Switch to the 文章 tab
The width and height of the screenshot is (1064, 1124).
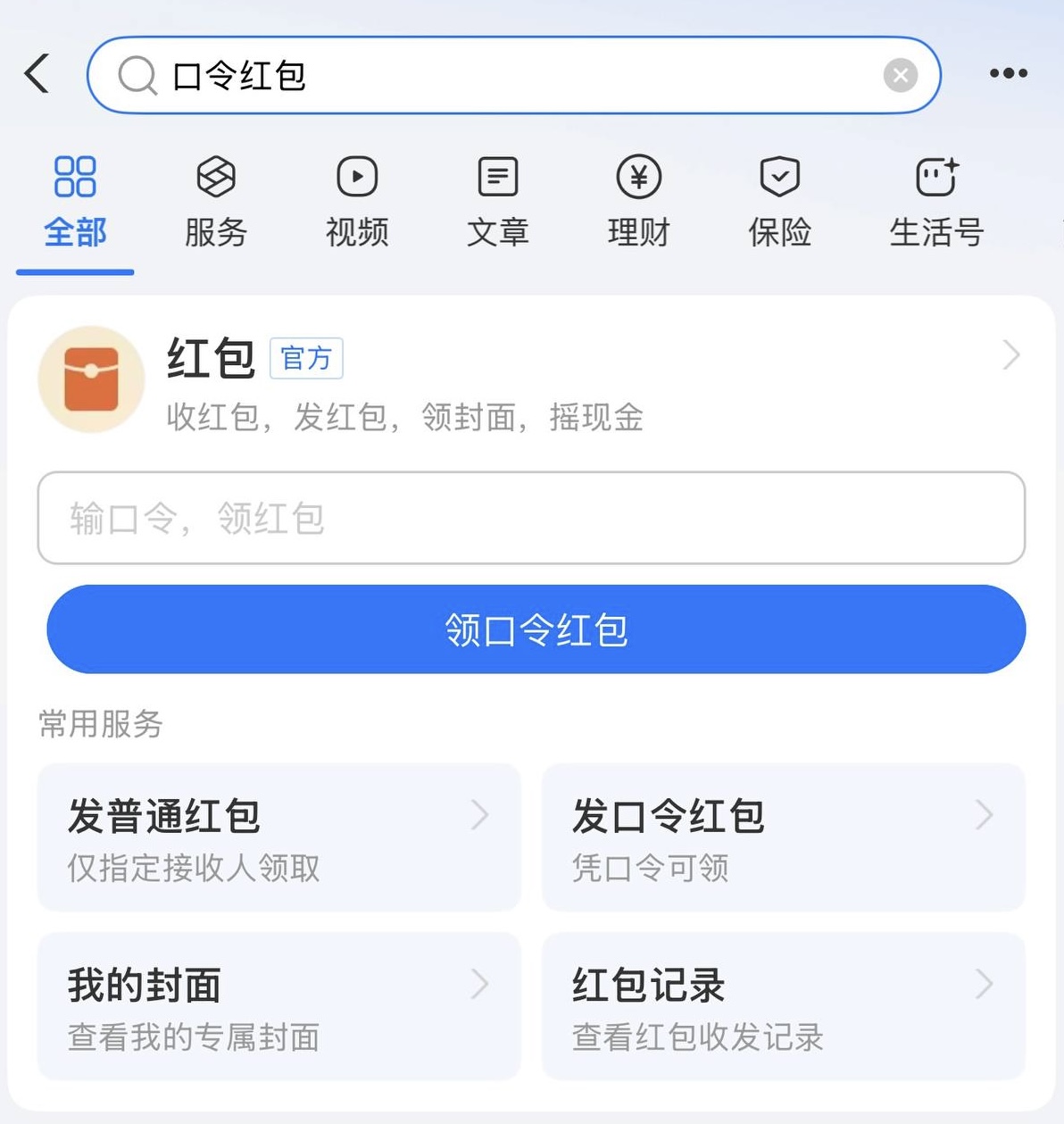(x=498, y=202)
